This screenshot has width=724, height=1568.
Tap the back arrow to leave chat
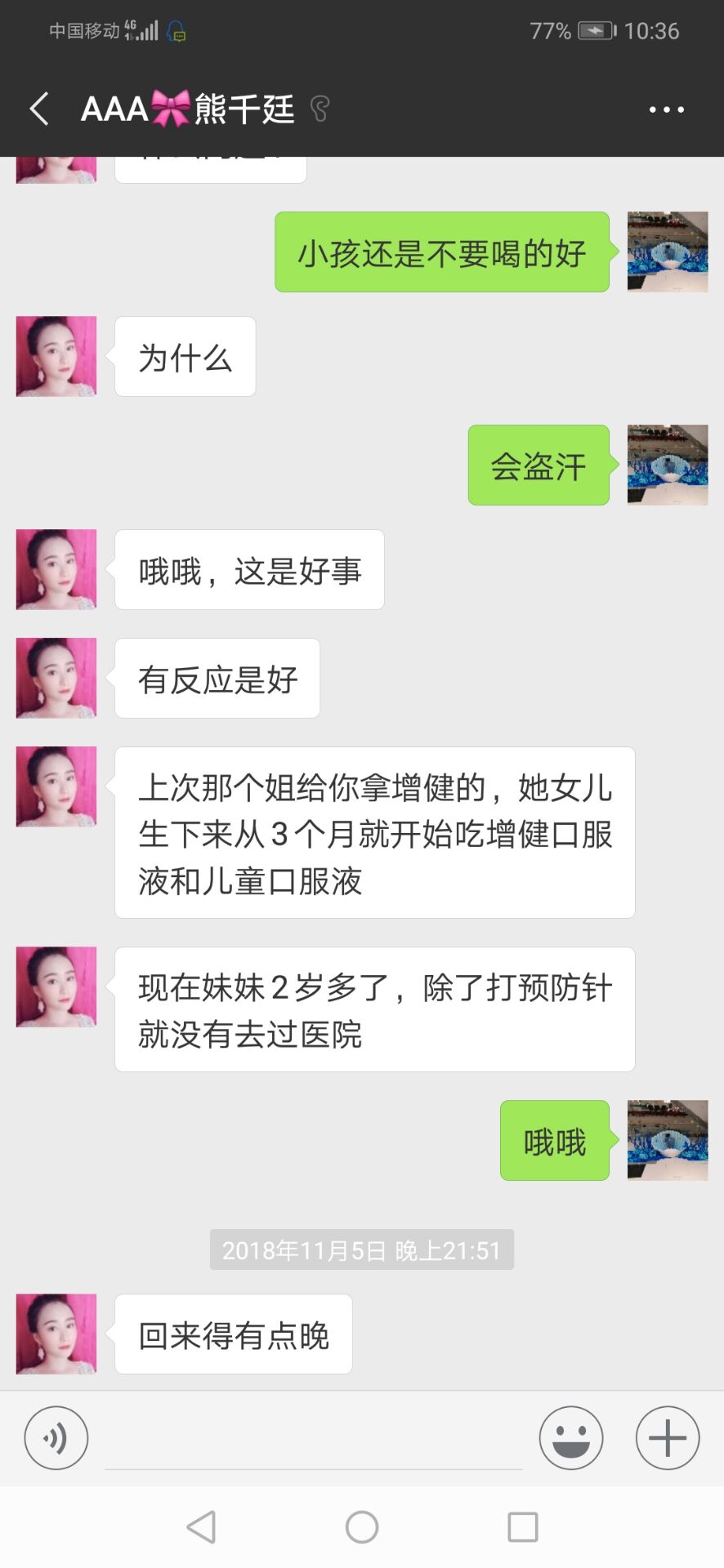click(x=38, y=109)
